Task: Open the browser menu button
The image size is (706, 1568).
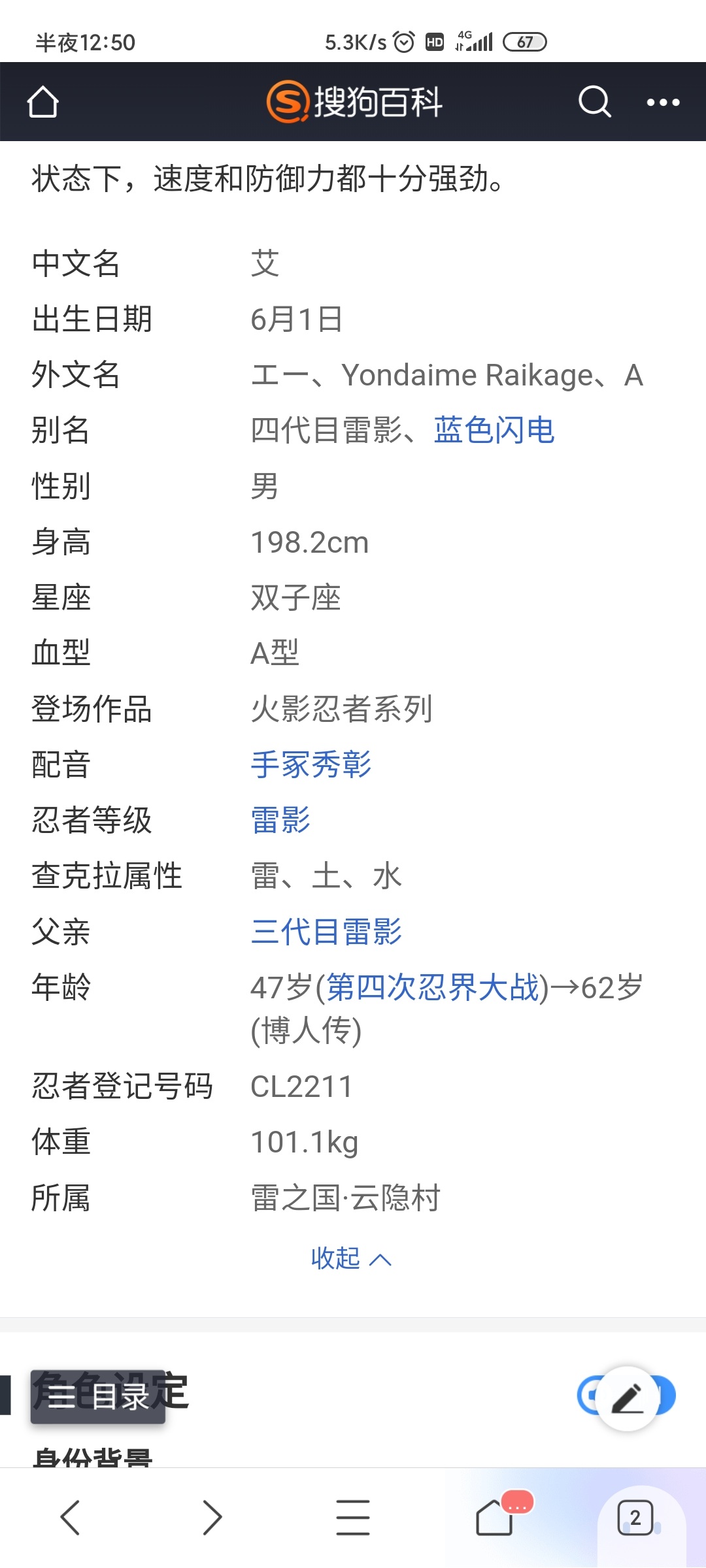Action: point(353,1517)
